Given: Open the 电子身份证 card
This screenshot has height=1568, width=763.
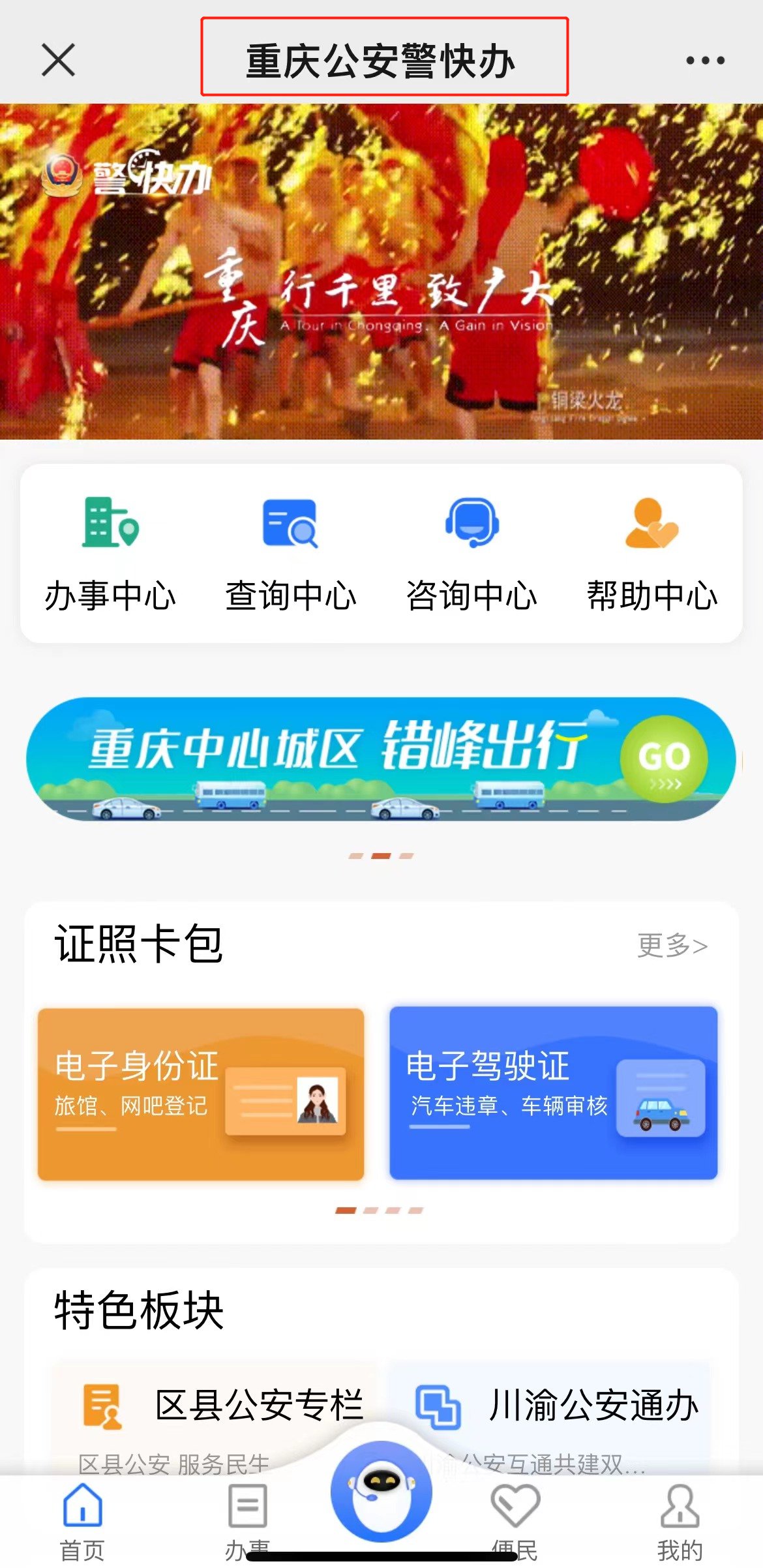Looking at the screenshot, I should [201, 1094].
